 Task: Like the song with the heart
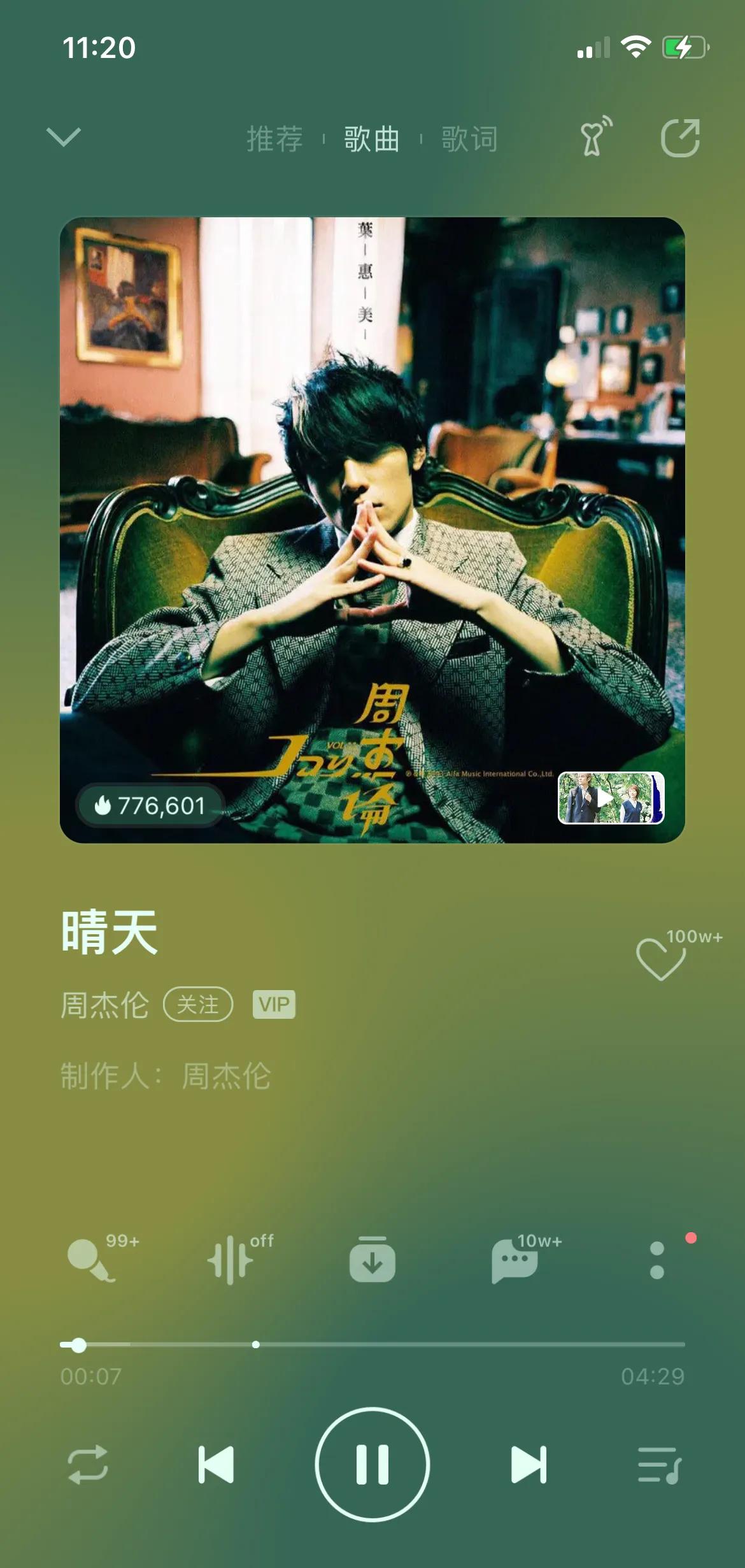point(661,958)
